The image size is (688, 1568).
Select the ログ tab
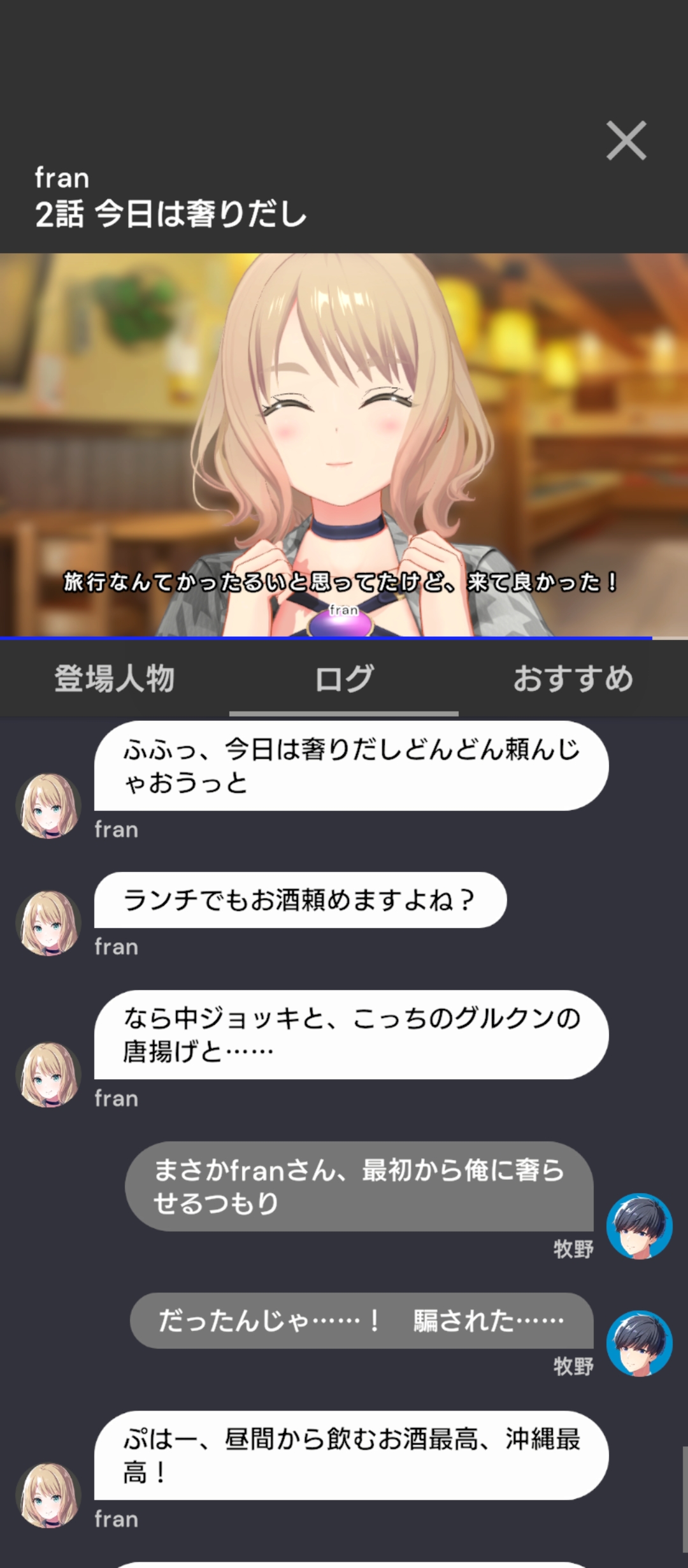(344, 678)
